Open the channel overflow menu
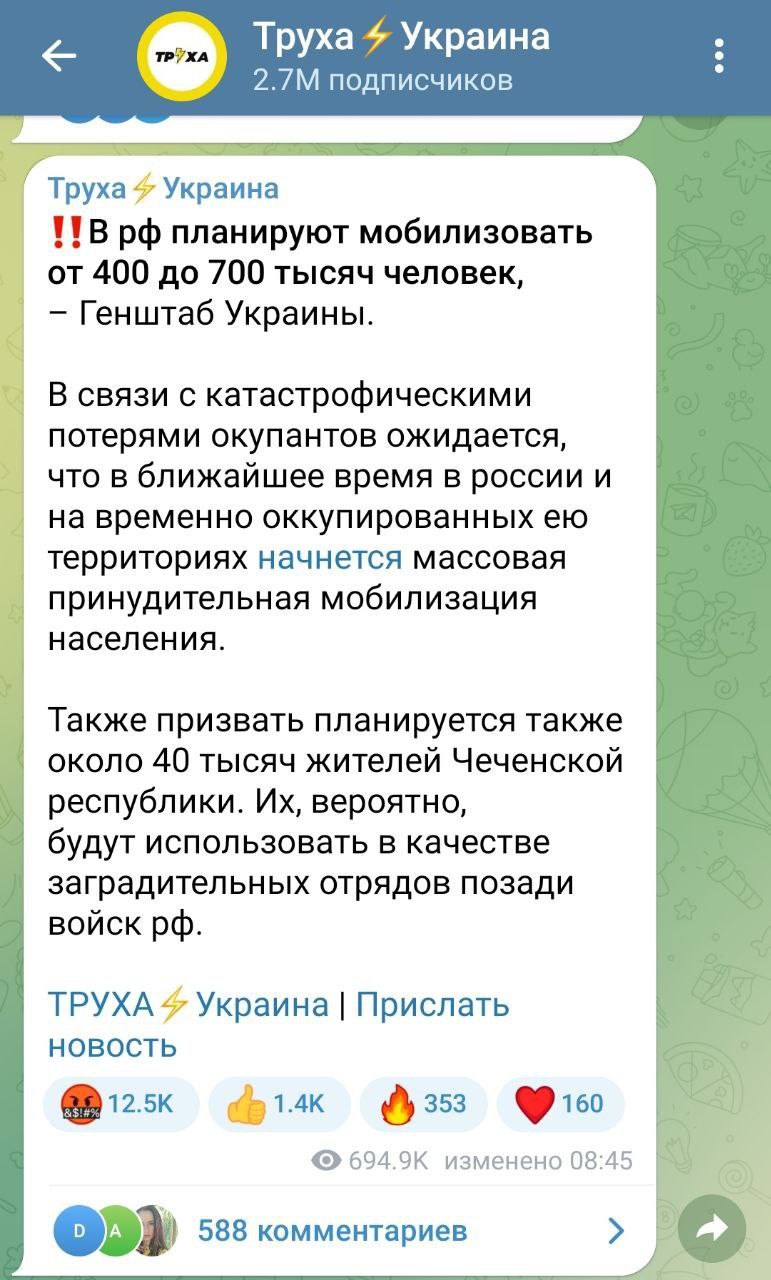Viewport: 771px width, 1280px height. 719,57
